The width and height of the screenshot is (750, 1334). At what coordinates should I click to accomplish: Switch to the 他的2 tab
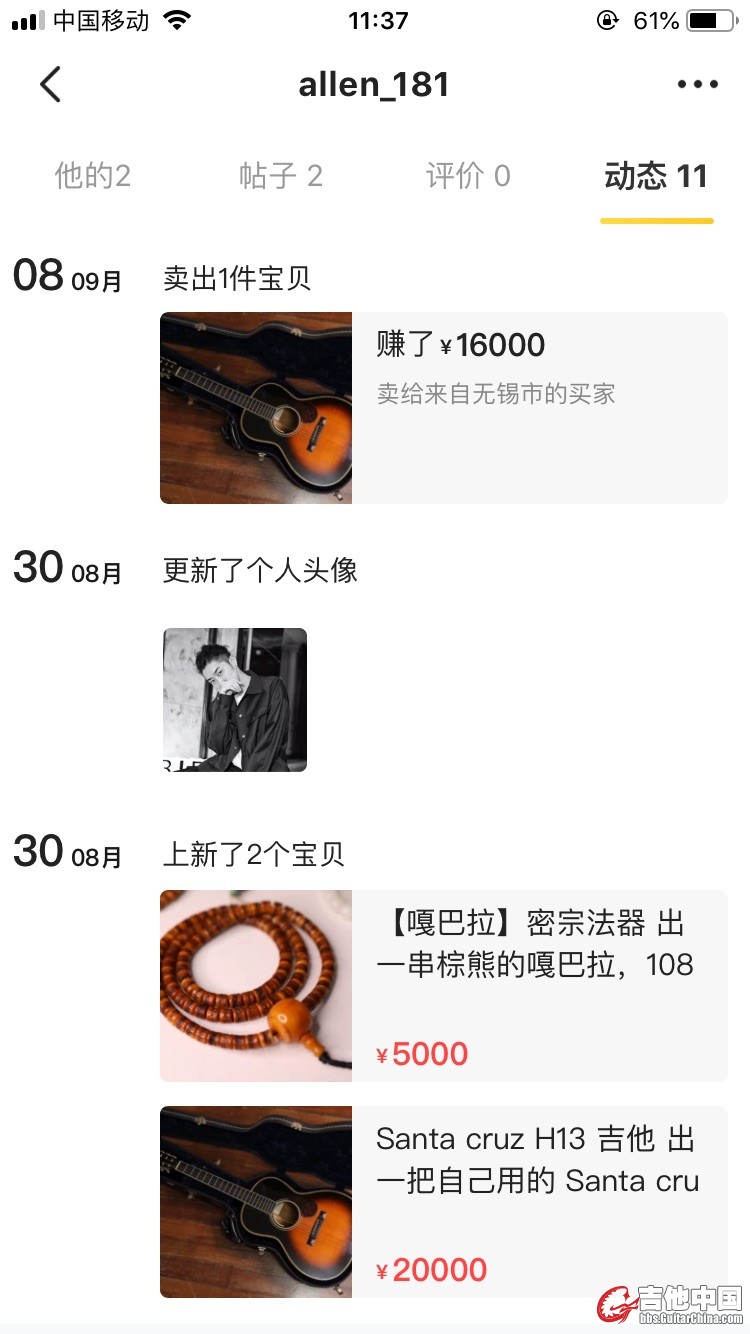[92, 177]
